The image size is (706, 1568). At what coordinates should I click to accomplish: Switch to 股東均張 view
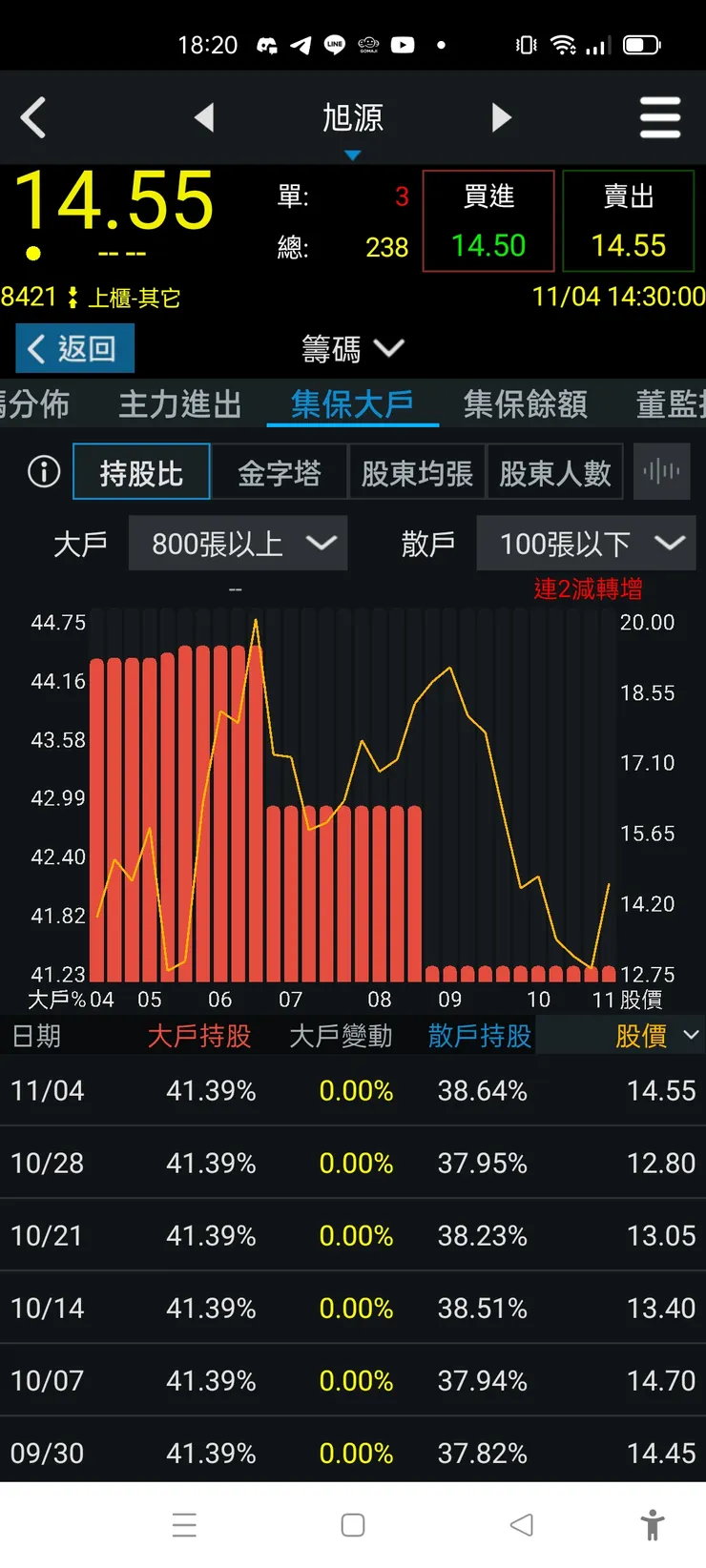[x=417, y=471]
